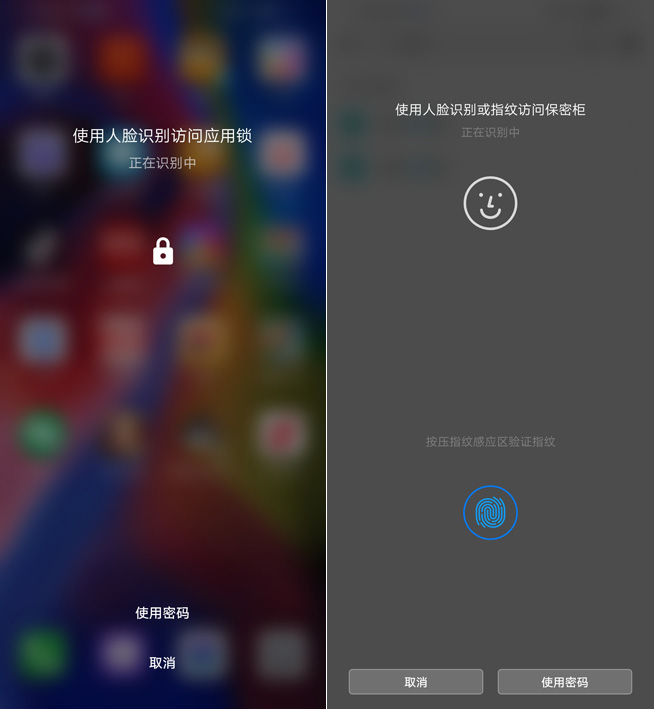Touch the blue fingerprint sensor icon
Viewport: 654px width, 709px height.
[490, 513]
